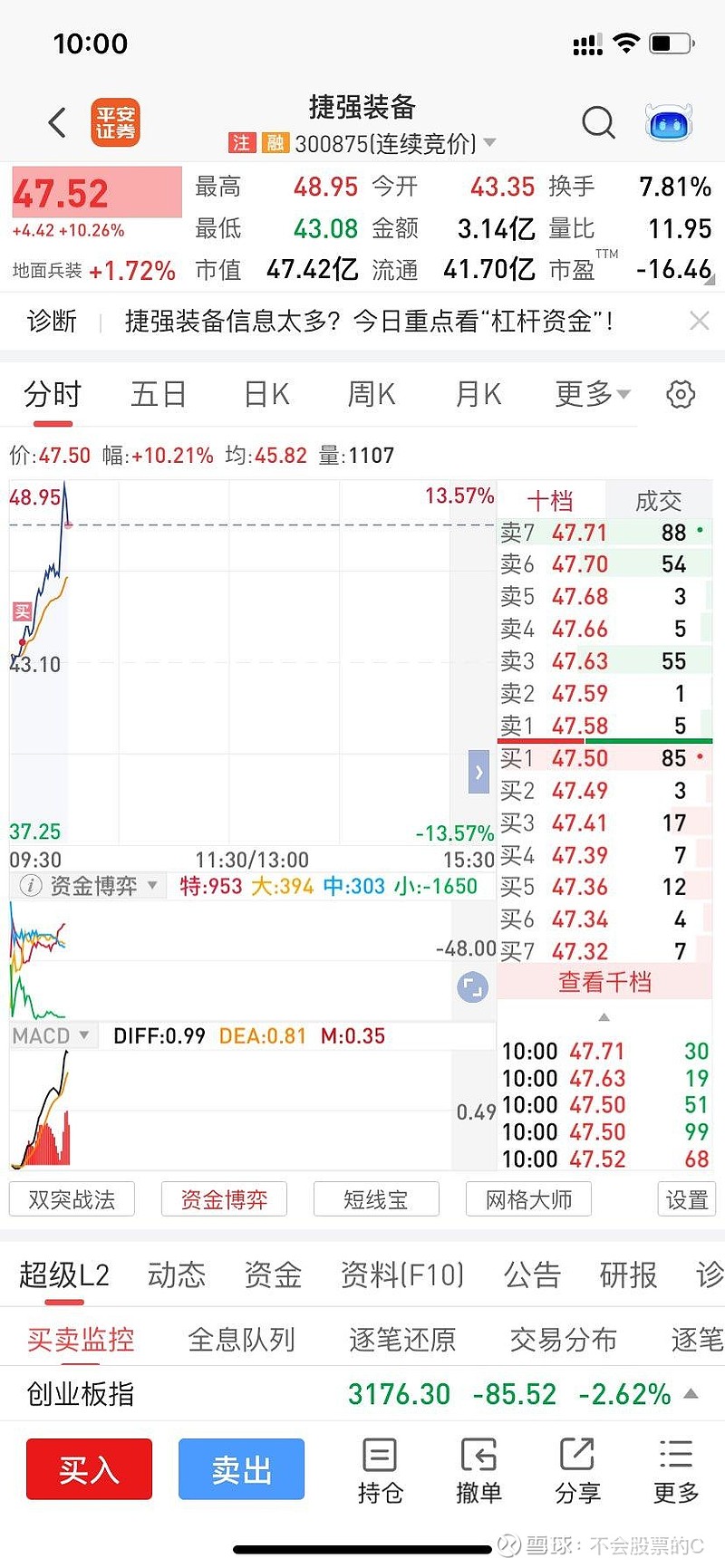Select the 月K chart tab
This screenshot has width=725, height=1568.
[478, 395]
